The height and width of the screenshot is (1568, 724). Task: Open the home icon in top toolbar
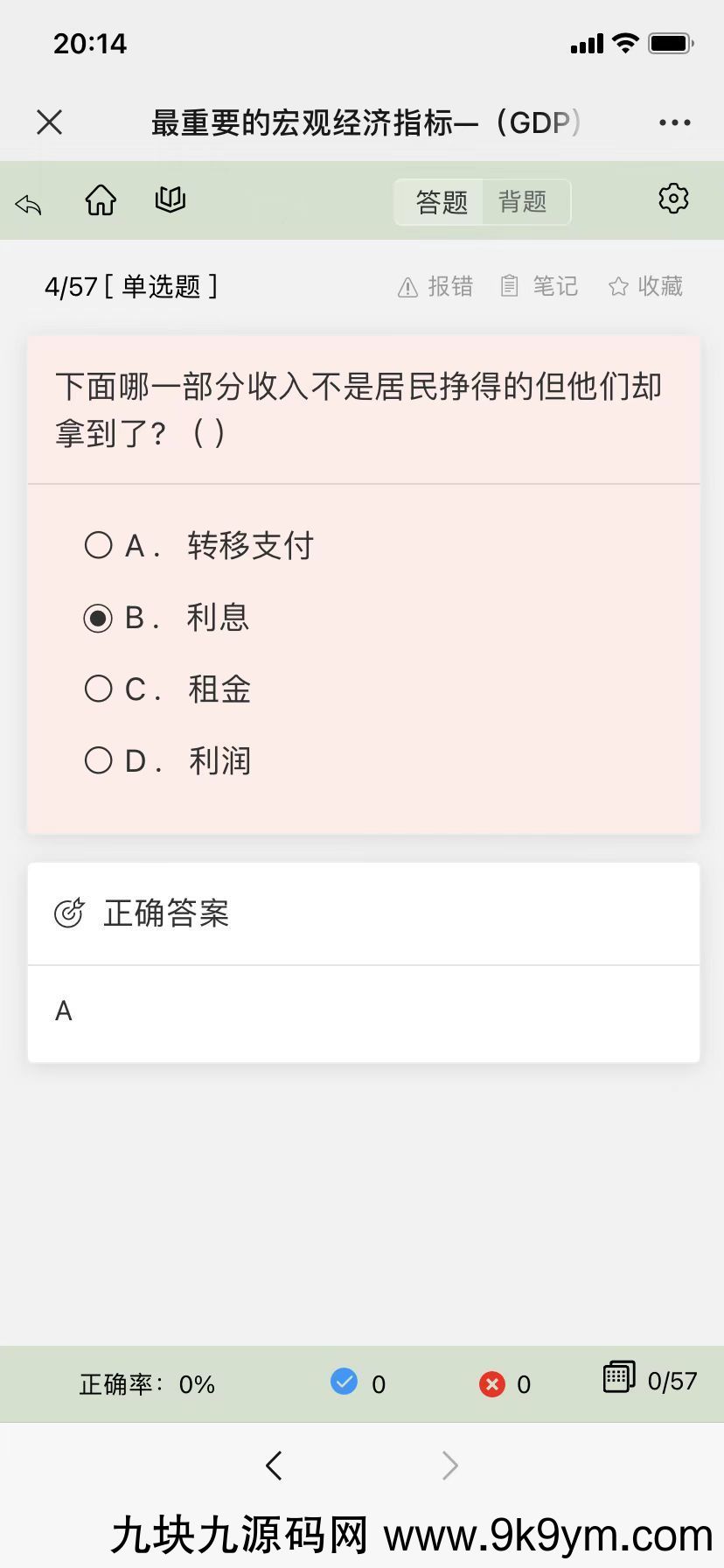100,199
